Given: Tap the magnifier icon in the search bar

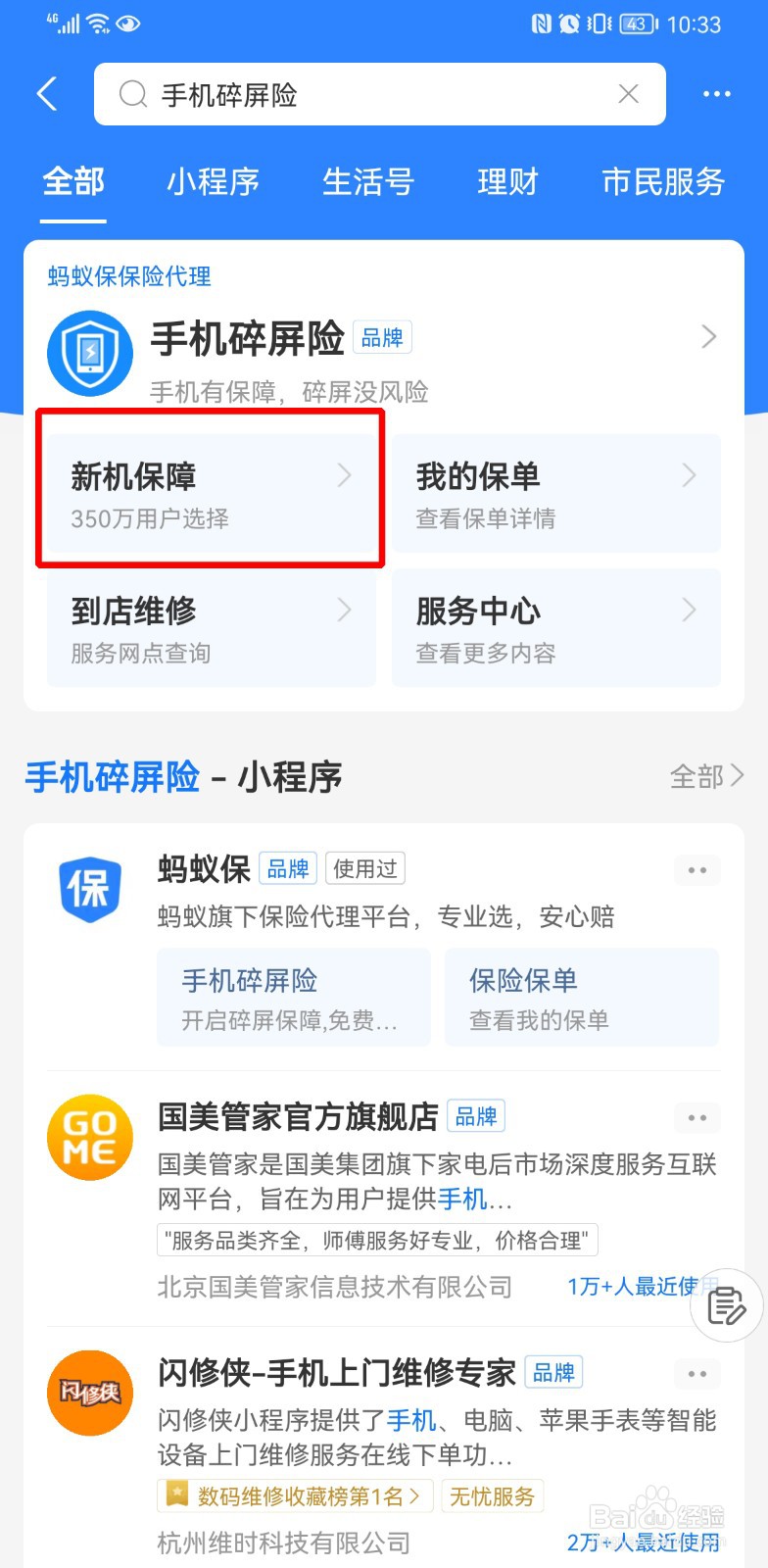Looking at the screenshot, I should 131,93.
